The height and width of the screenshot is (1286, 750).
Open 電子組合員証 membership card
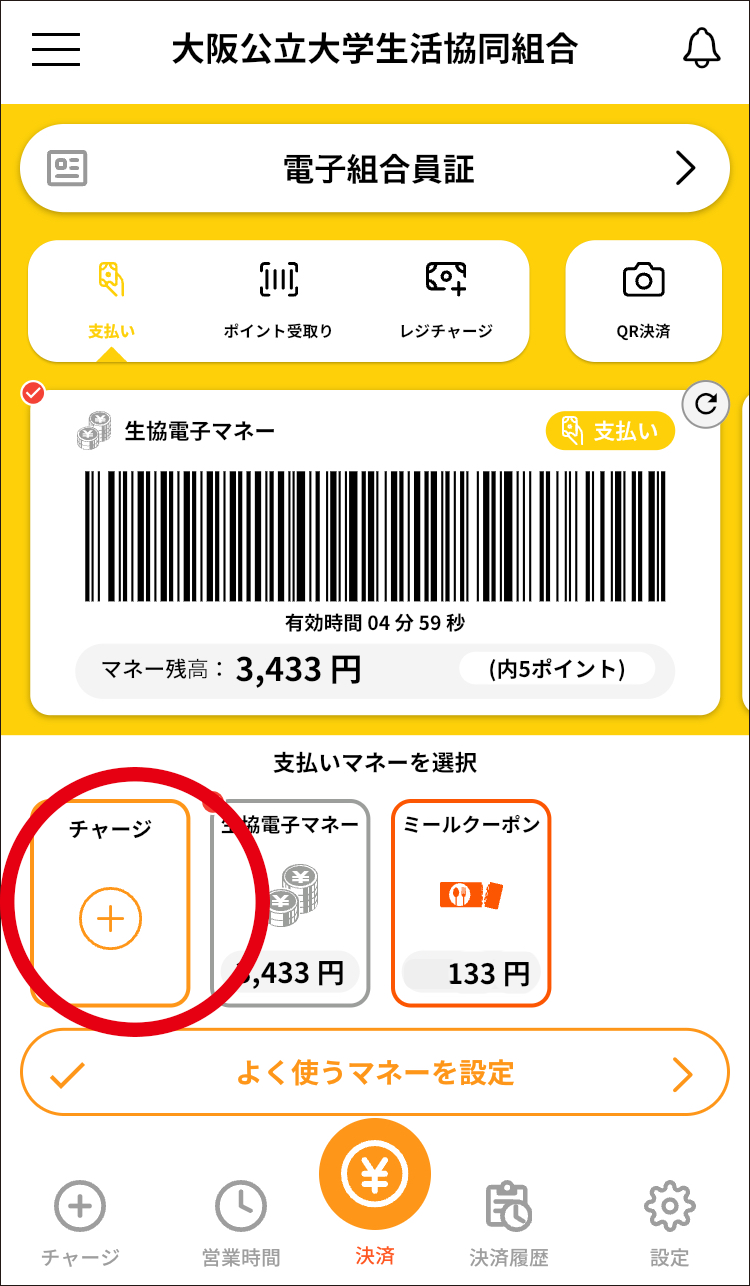[375, 168]
